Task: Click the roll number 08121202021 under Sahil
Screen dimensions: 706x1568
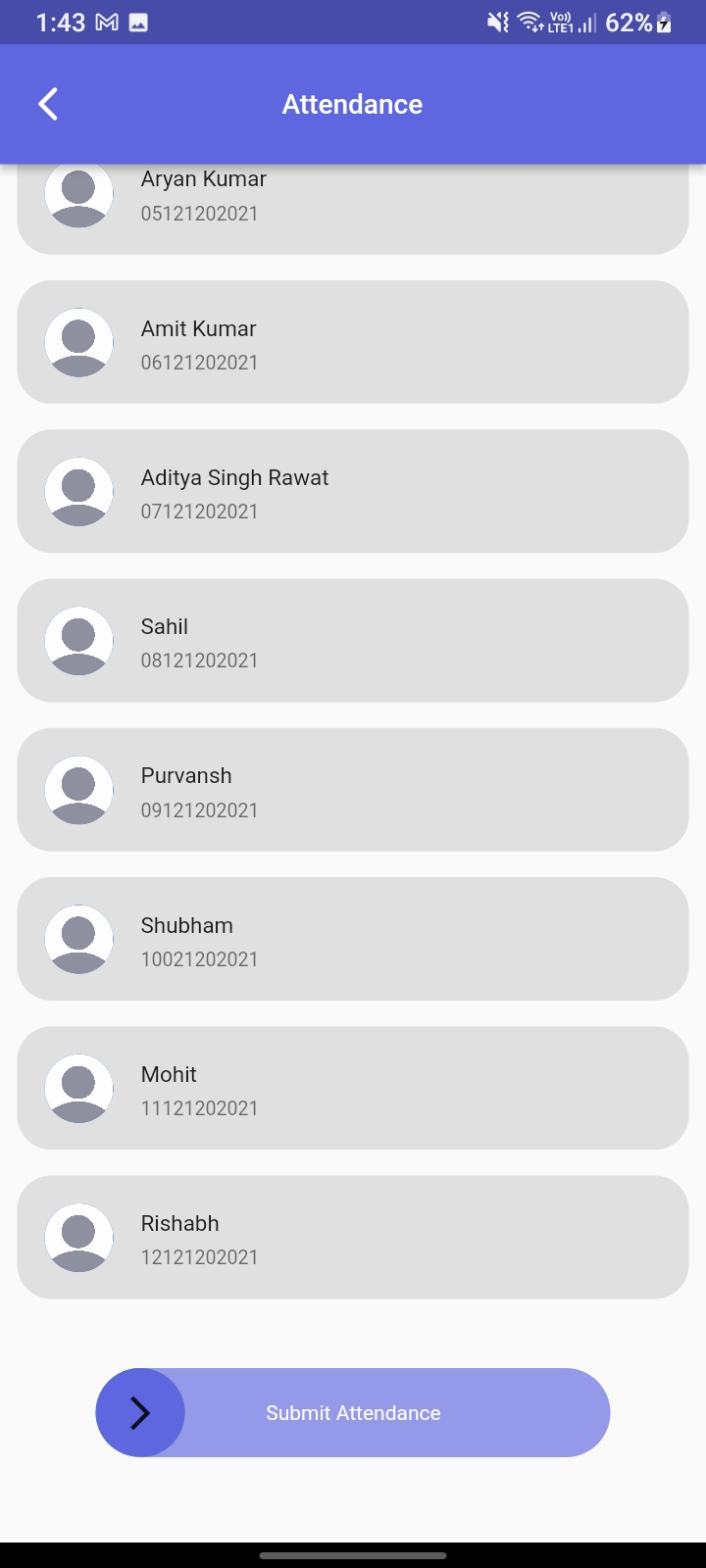Action: tap(200, 661)
